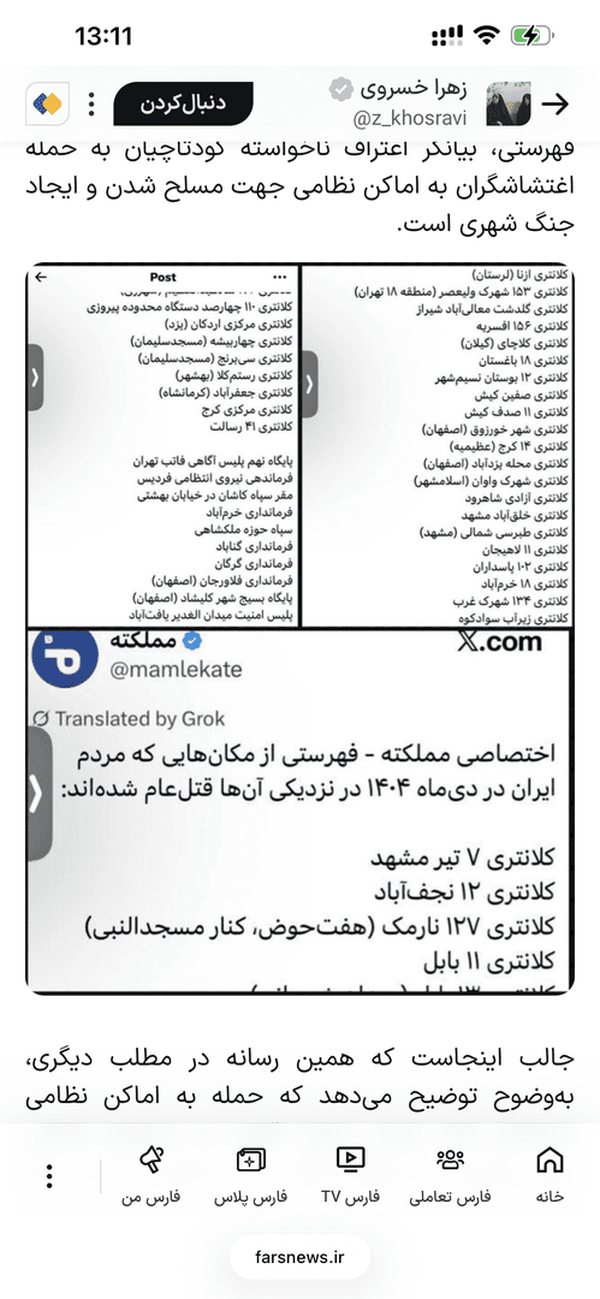600x1299 pixels.
Task: Switch to the خانه tab
Action: point(549,1176)
